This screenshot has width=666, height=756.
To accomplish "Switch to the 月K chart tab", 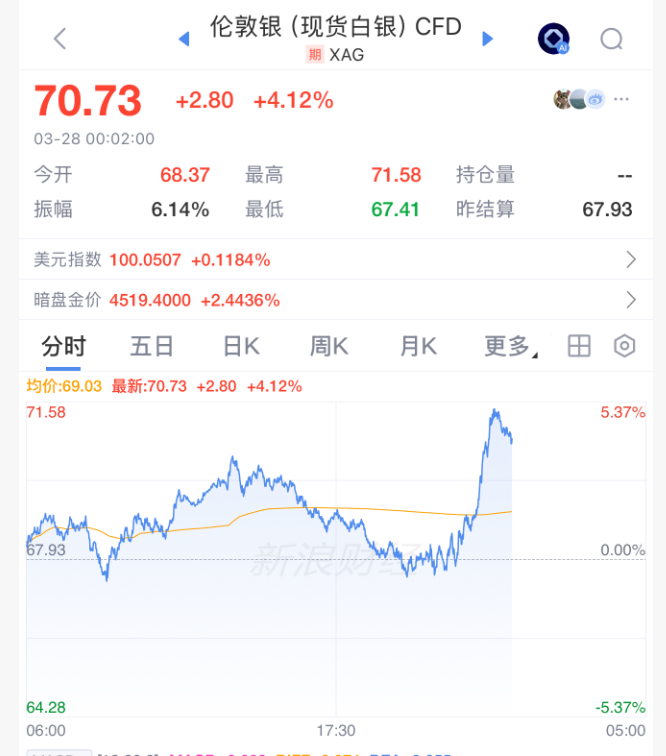I will coord(418,346).
